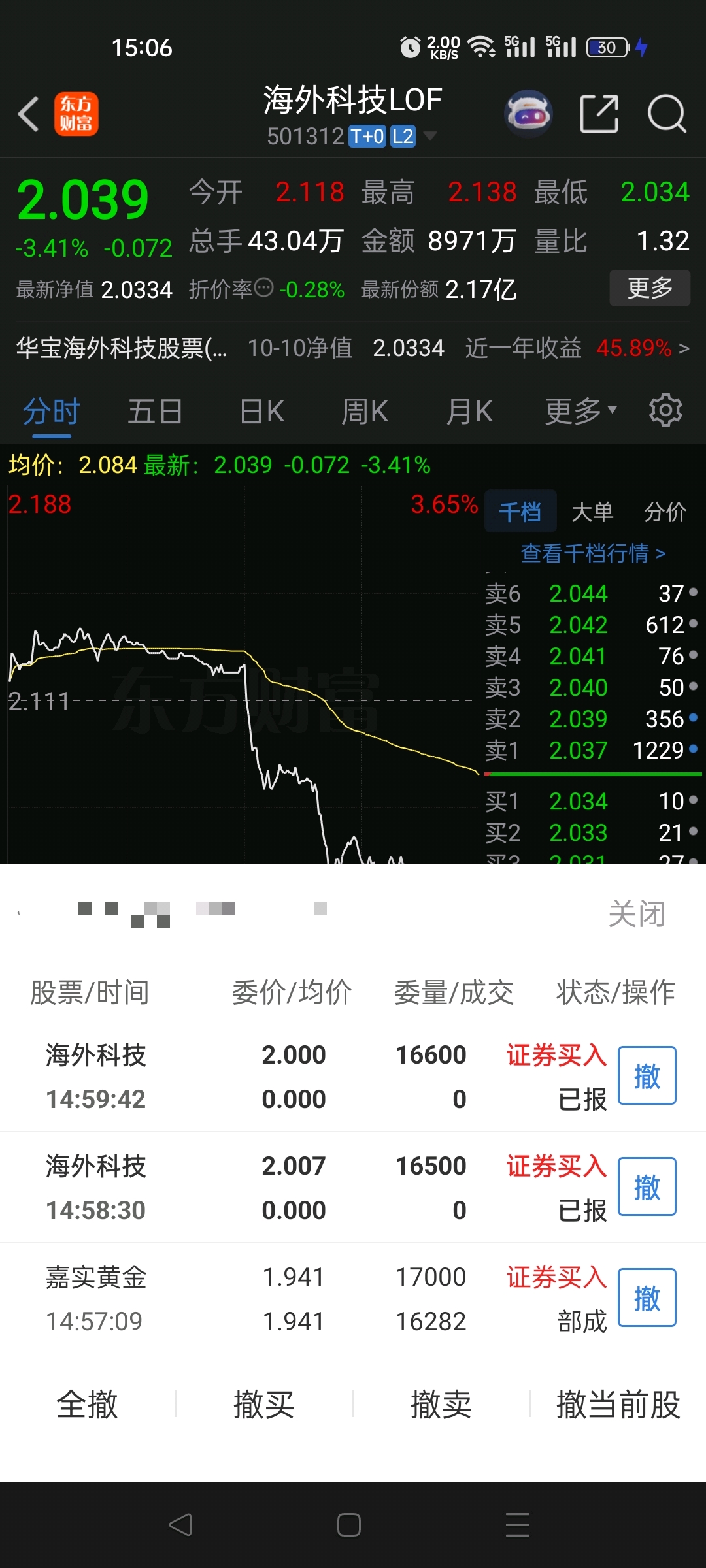
Task: Switch to the 大单 panel tab
Action: 592,512
